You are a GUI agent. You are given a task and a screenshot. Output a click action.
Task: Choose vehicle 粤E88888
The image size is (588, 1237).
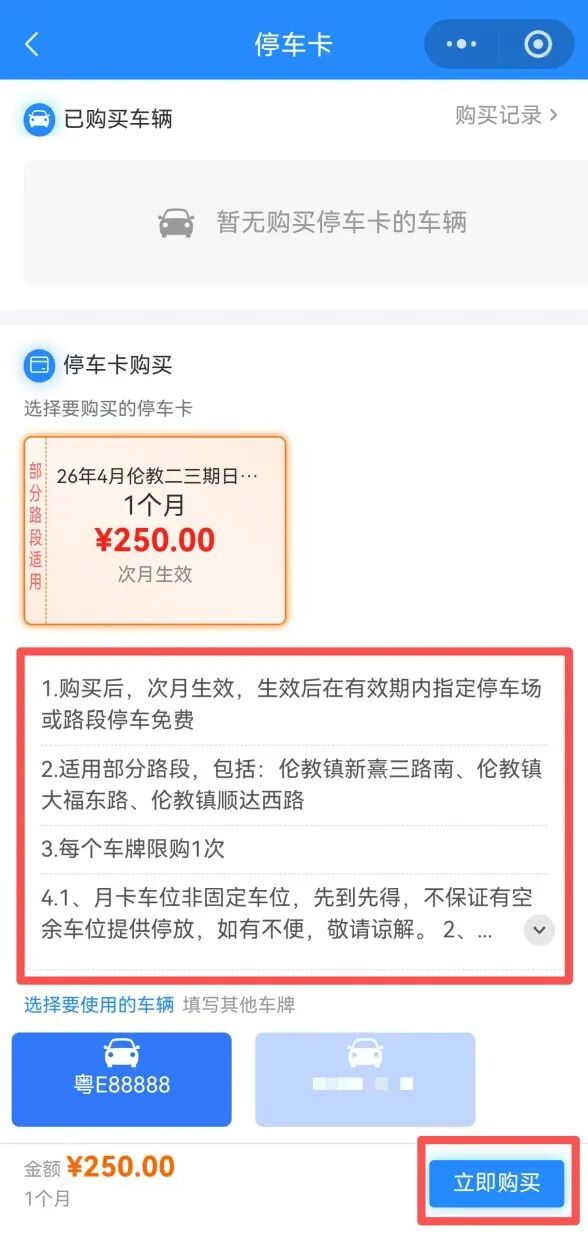[122, 1079]
